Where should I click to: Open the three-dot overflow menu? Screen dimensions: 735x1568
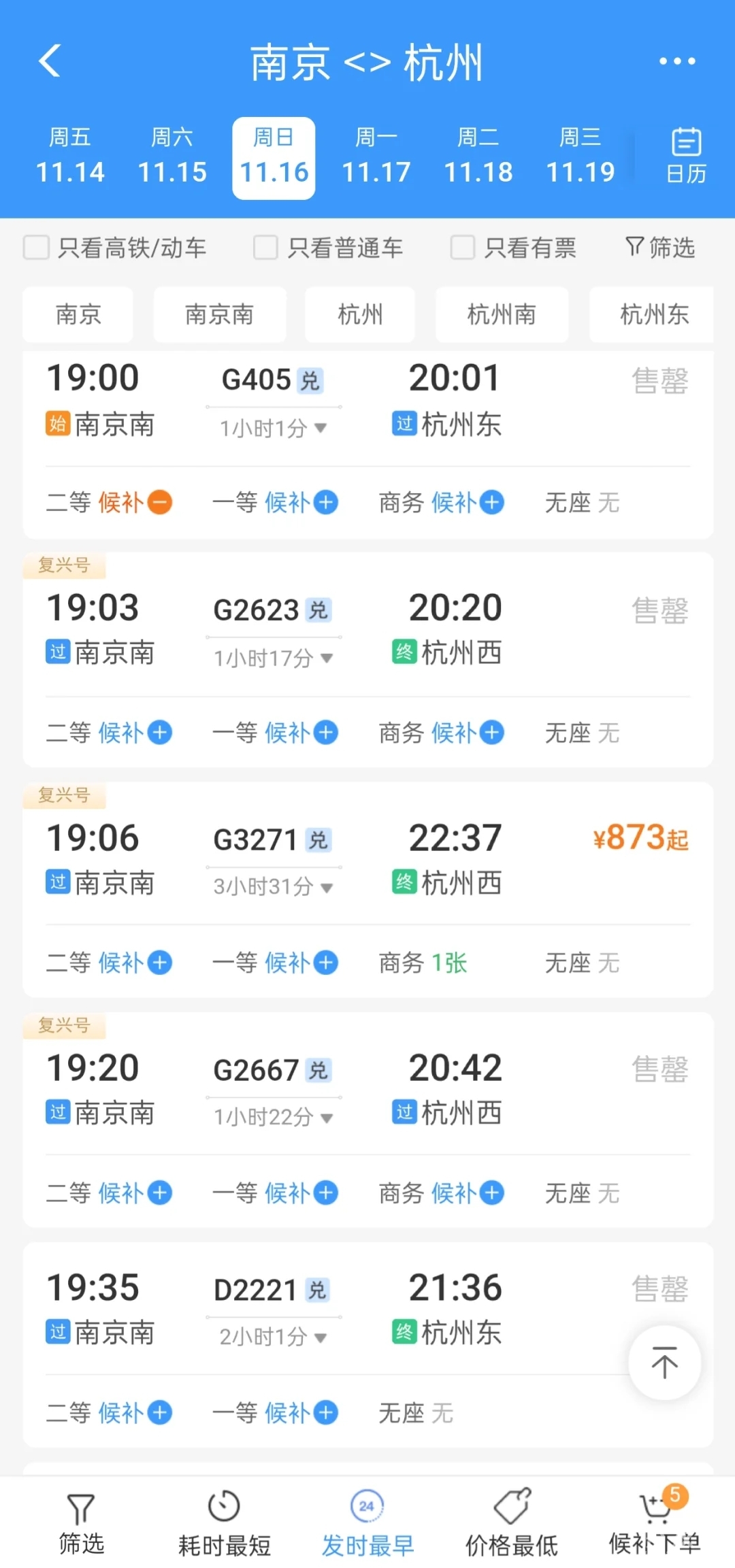(676, 61)
